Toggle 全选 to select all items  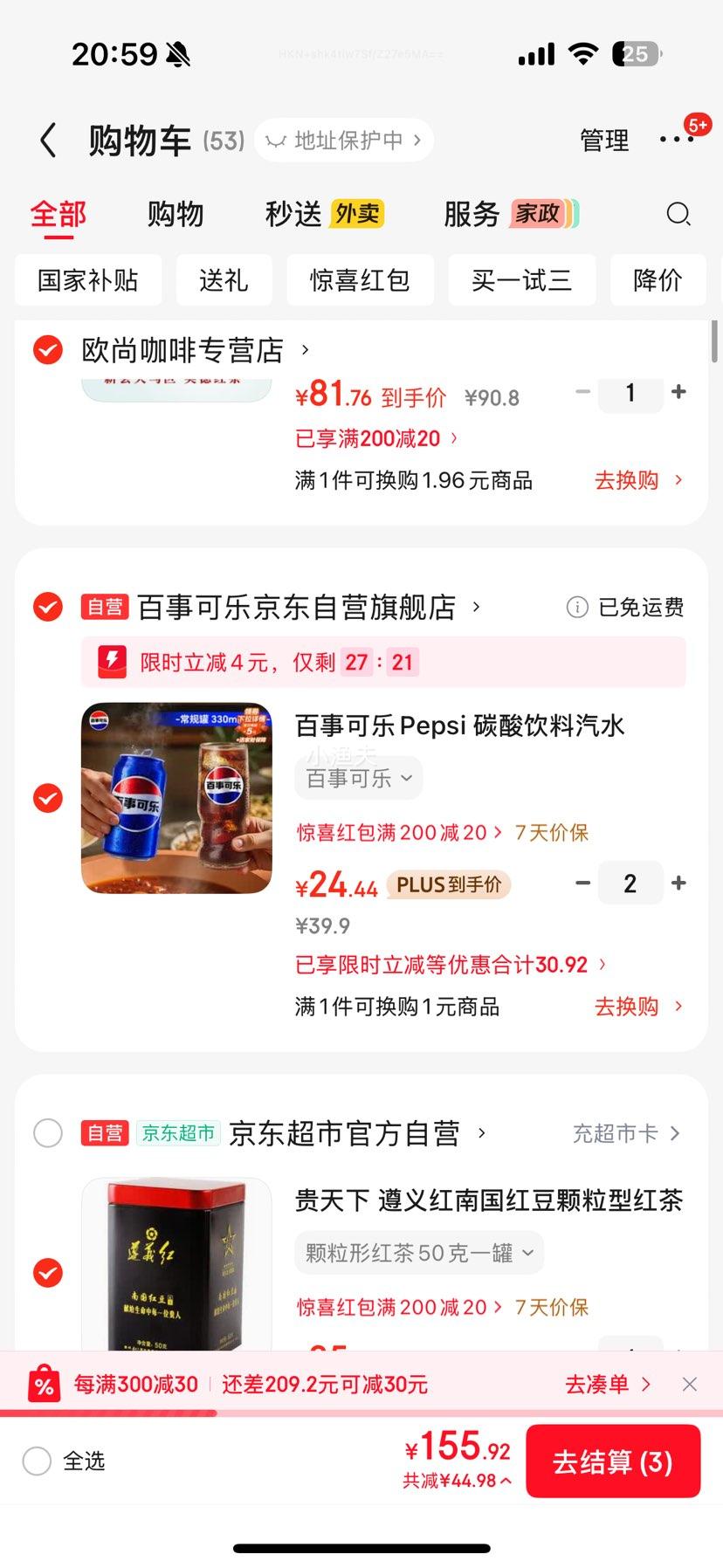coord(36,1461)
